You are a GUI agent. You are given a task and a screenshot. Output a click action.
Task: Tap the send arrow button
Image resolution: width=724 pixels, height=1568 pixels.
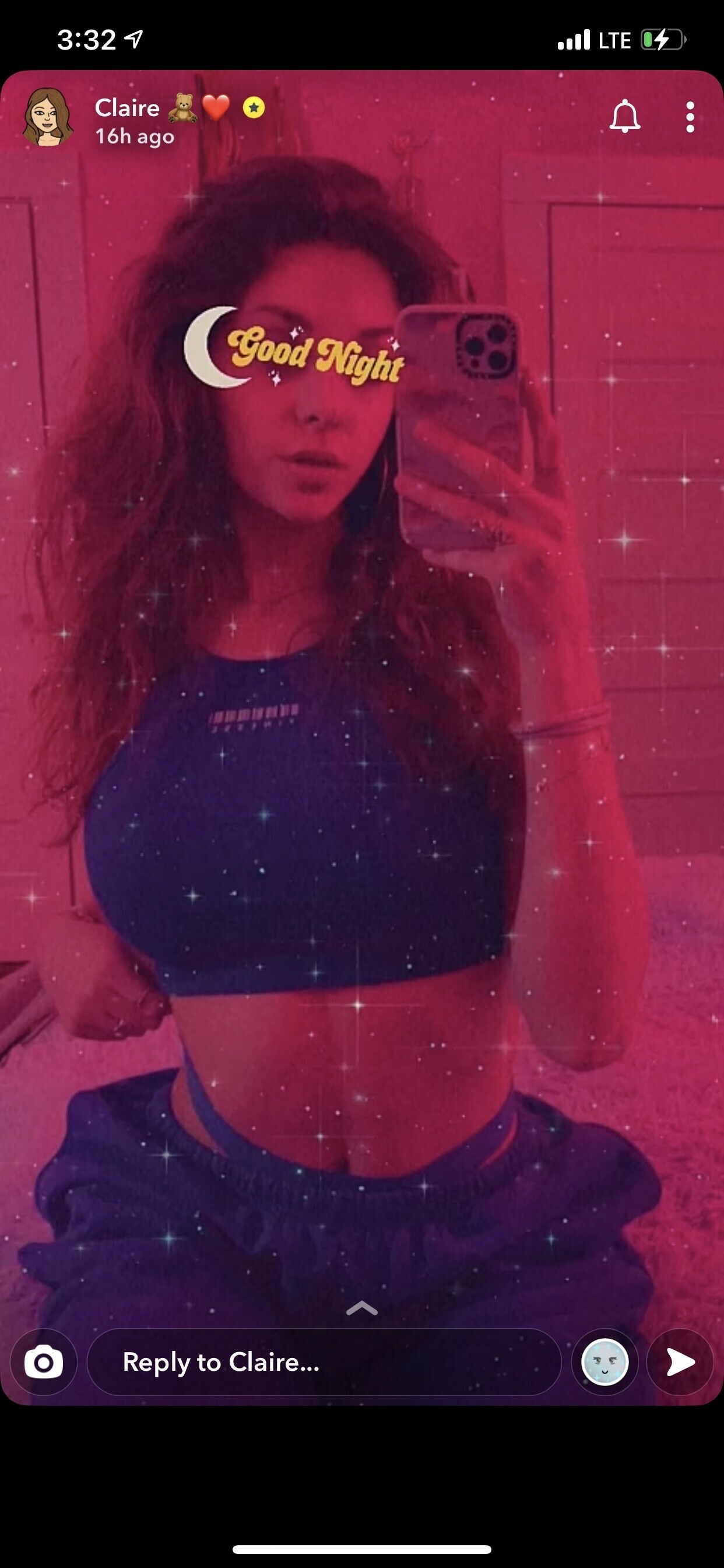[680, 1361]
